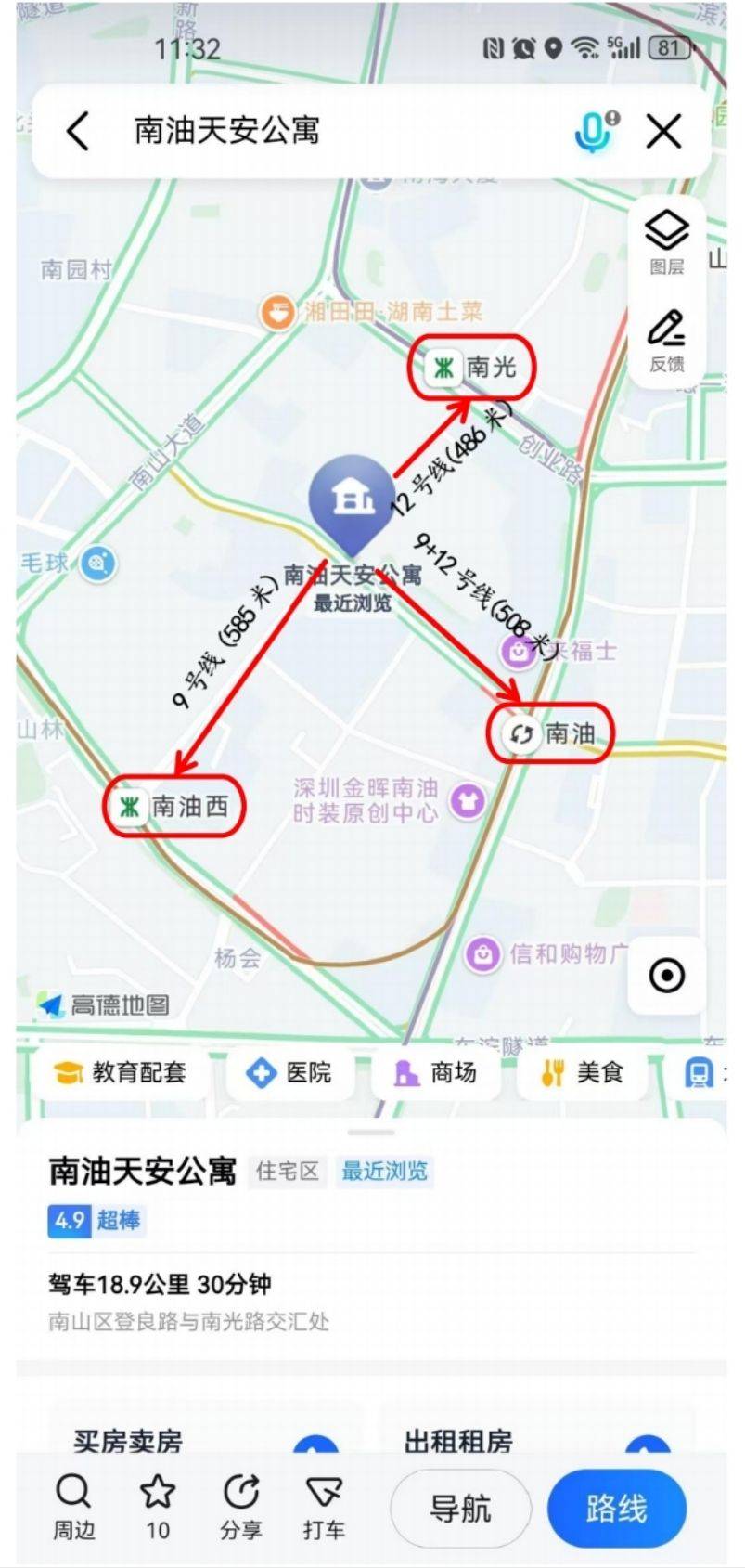Select the 商场 chip
Image resolution: width=745 pixels, height=1568 pixels.
tap(435, 1072)
